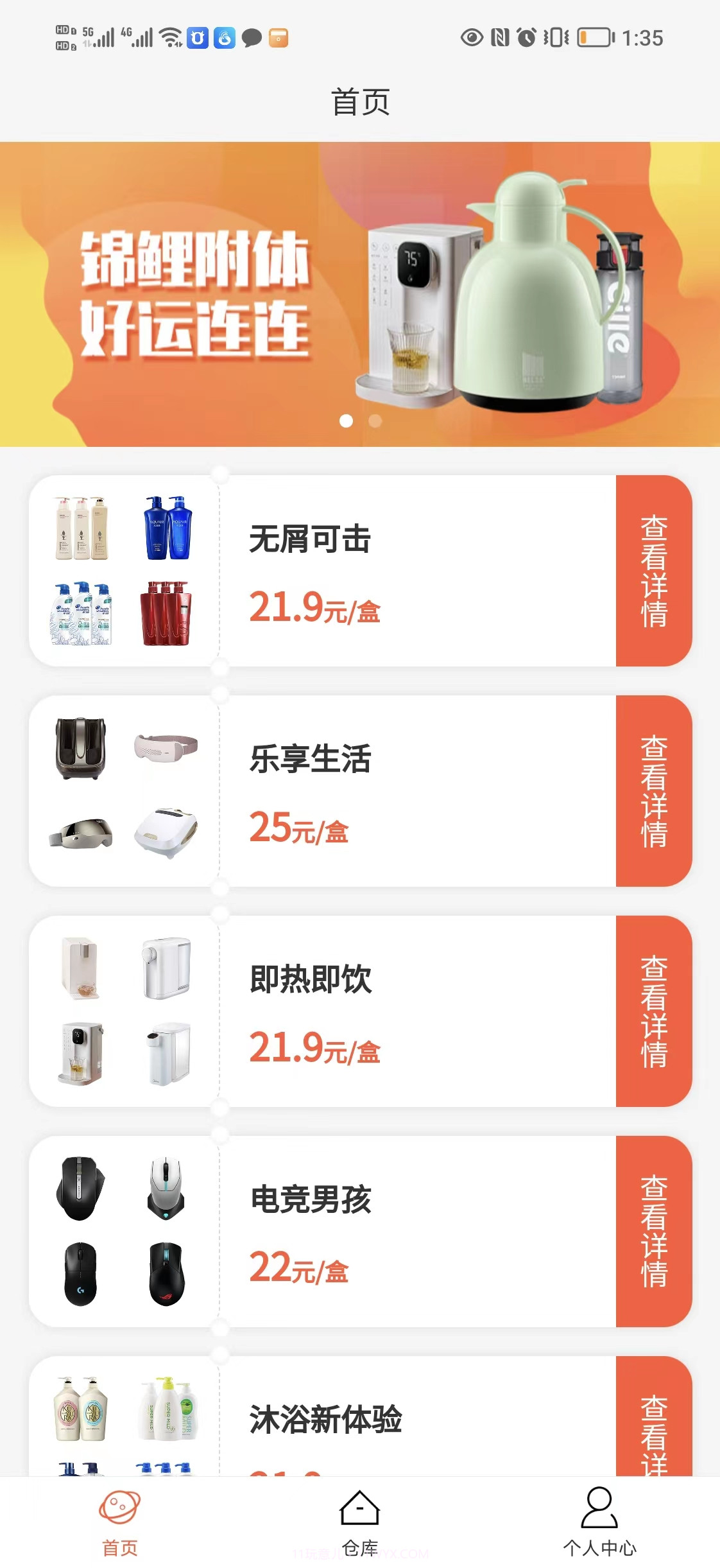Tap the WiFi icon in status bar
Viewport: 720px width, 1568px height.
tap(170, 37)
